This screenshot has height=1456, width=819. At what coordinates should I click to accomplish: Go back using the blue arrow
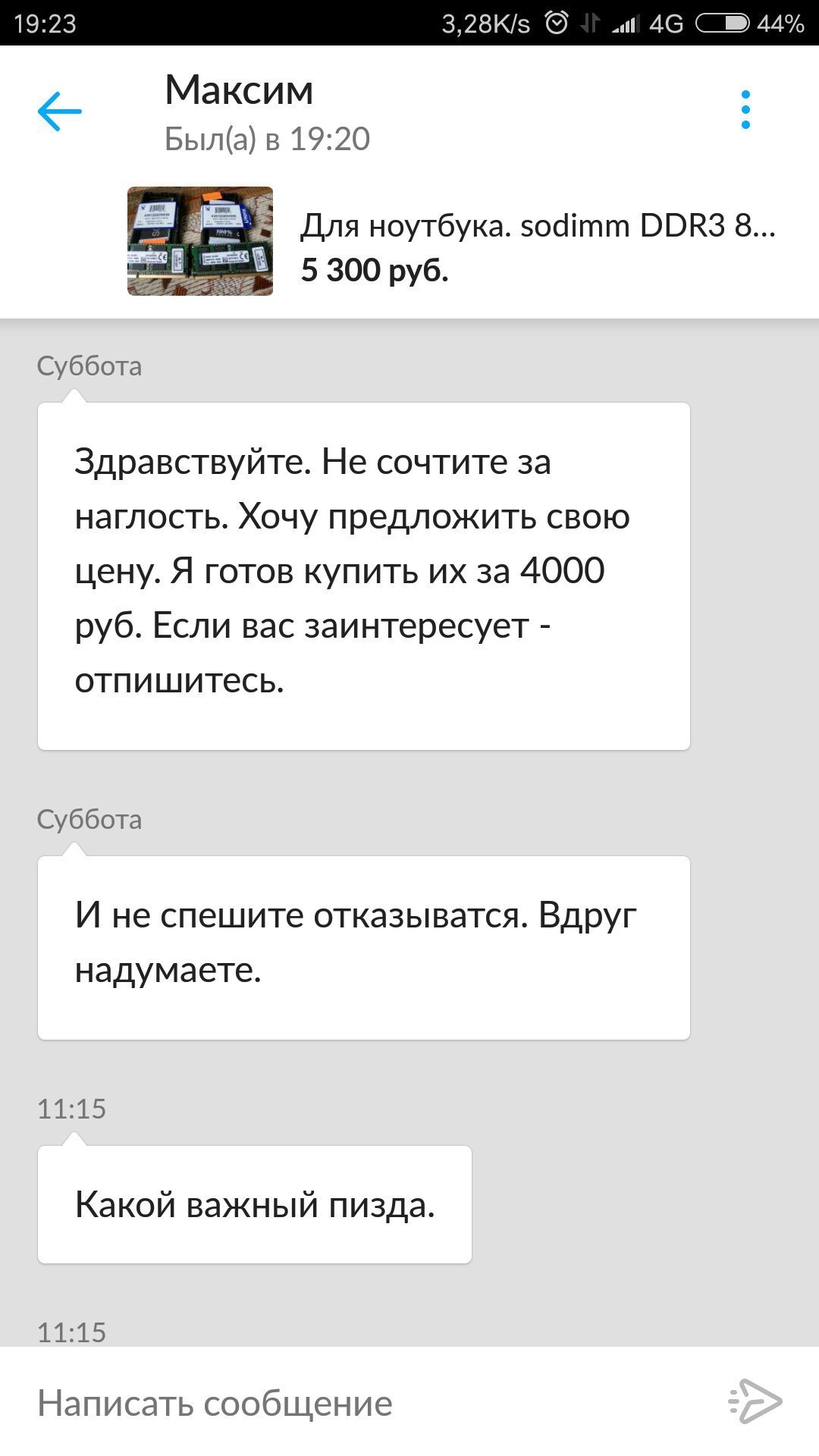[x=59, y=111]
